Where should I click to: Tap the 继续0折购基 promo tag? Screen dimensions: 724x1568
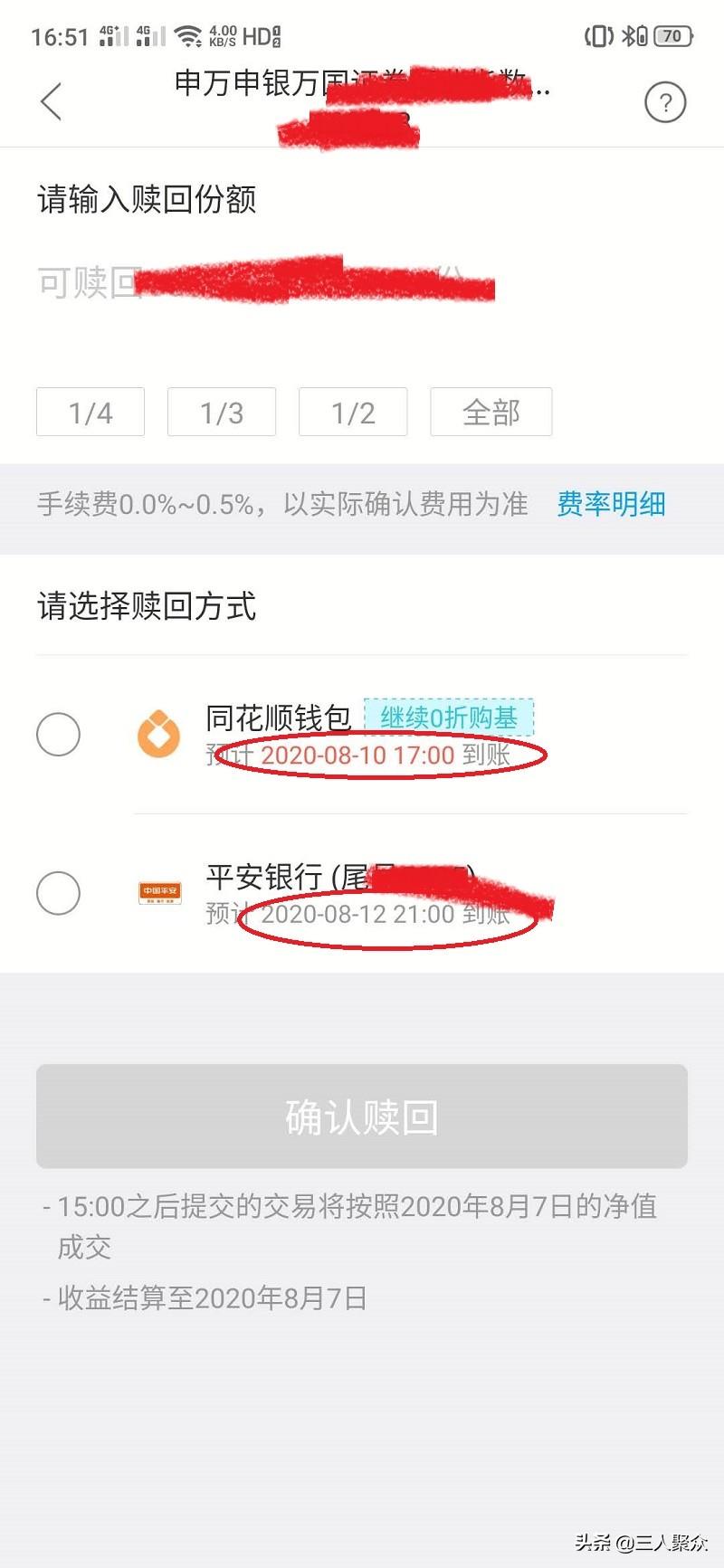click(449, 718)
